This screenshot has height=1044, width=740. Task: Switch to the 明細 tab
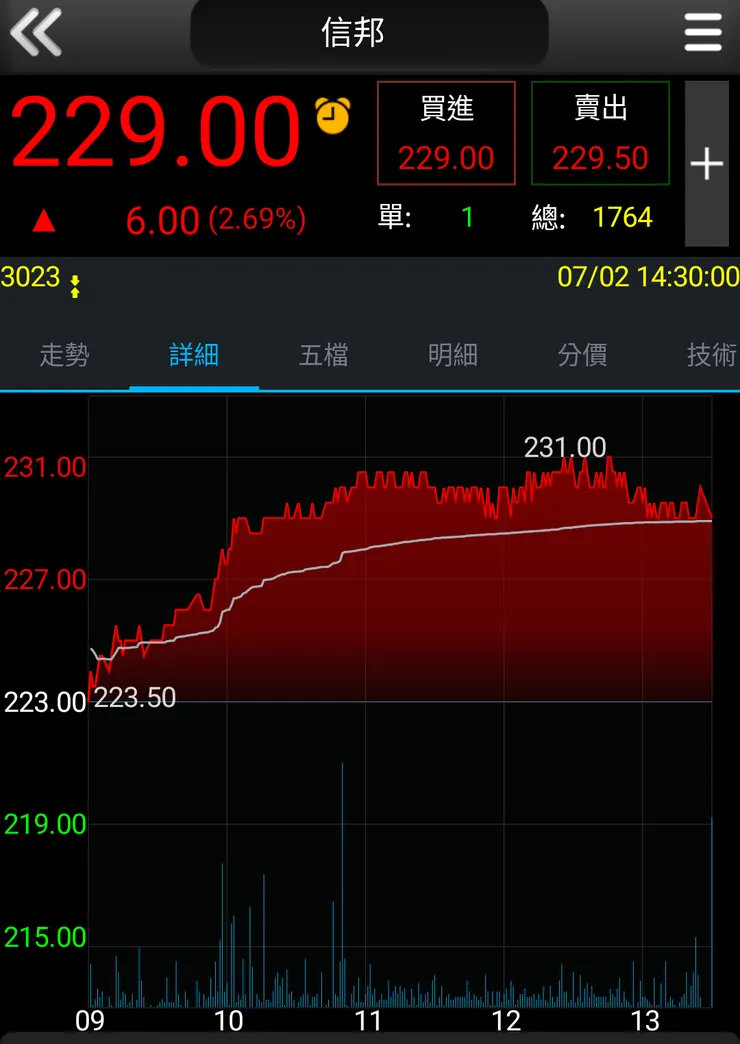click(x=453, y=355)
